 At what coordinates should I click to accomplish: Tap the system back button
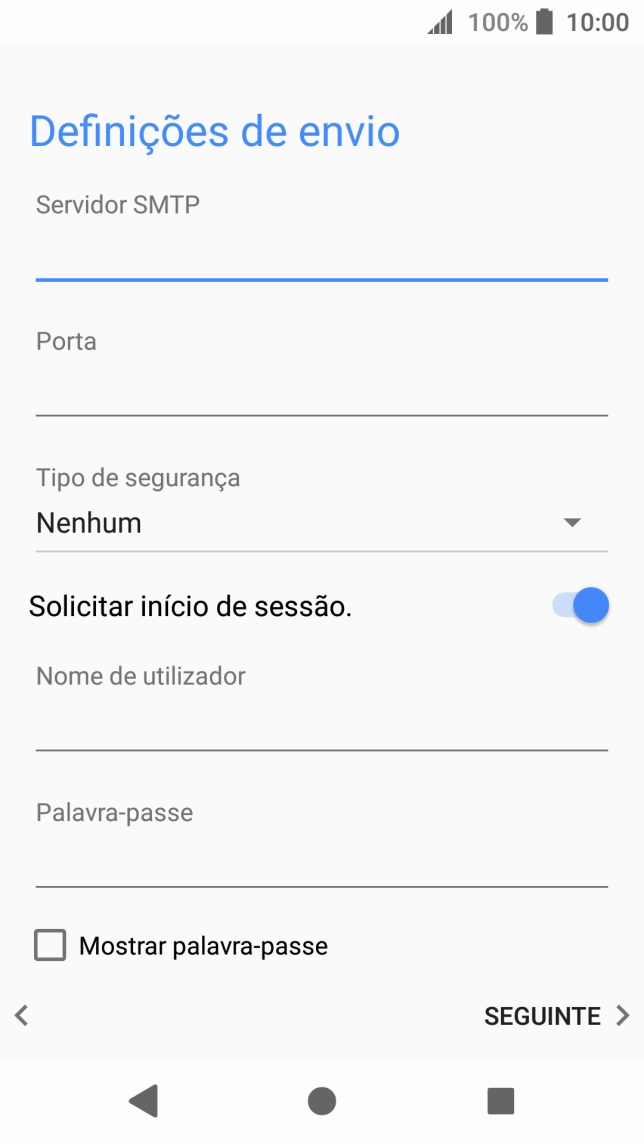pos(144,1101)
